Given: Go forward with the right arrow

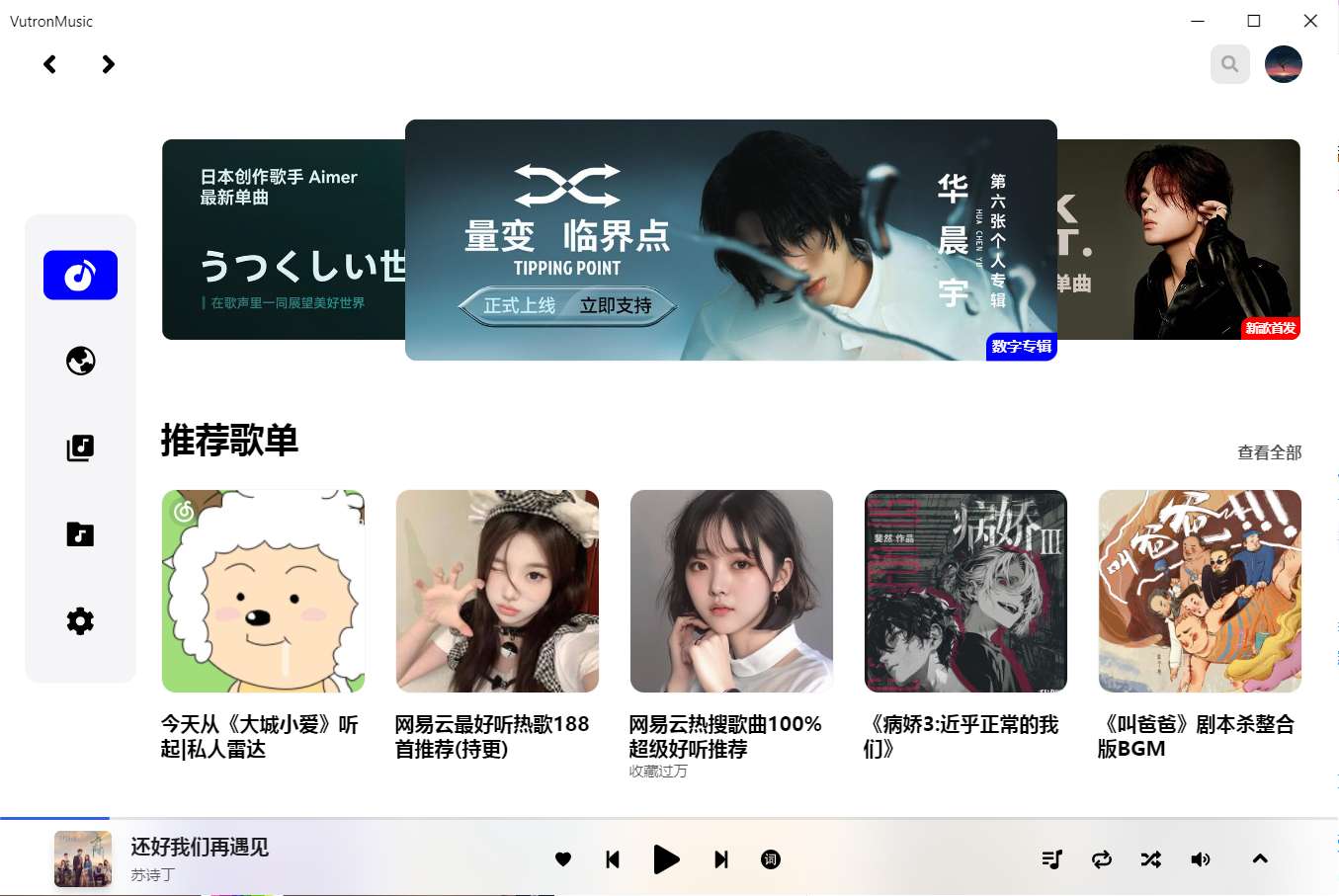Looking at the screenshot, I should [x=108, y=64].
